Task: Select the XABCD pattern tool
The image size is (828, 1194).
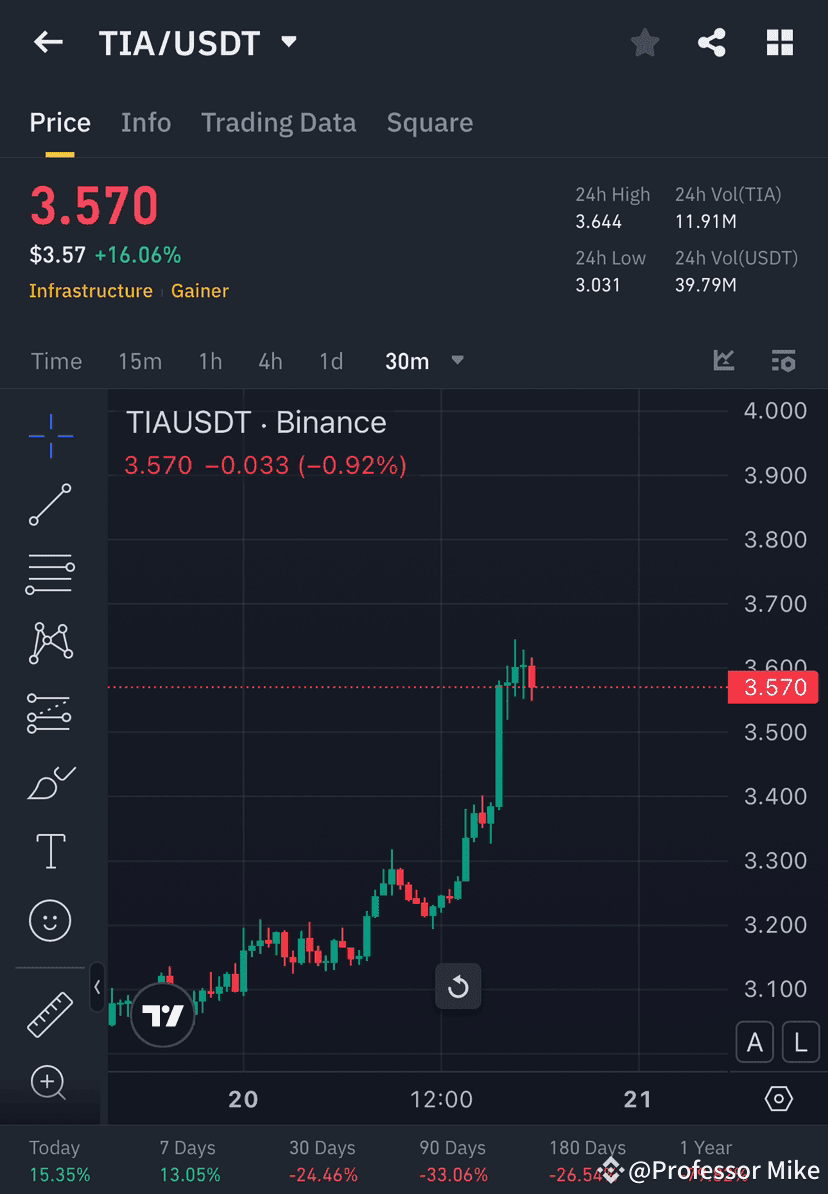Action: click(x=50, y=643)
